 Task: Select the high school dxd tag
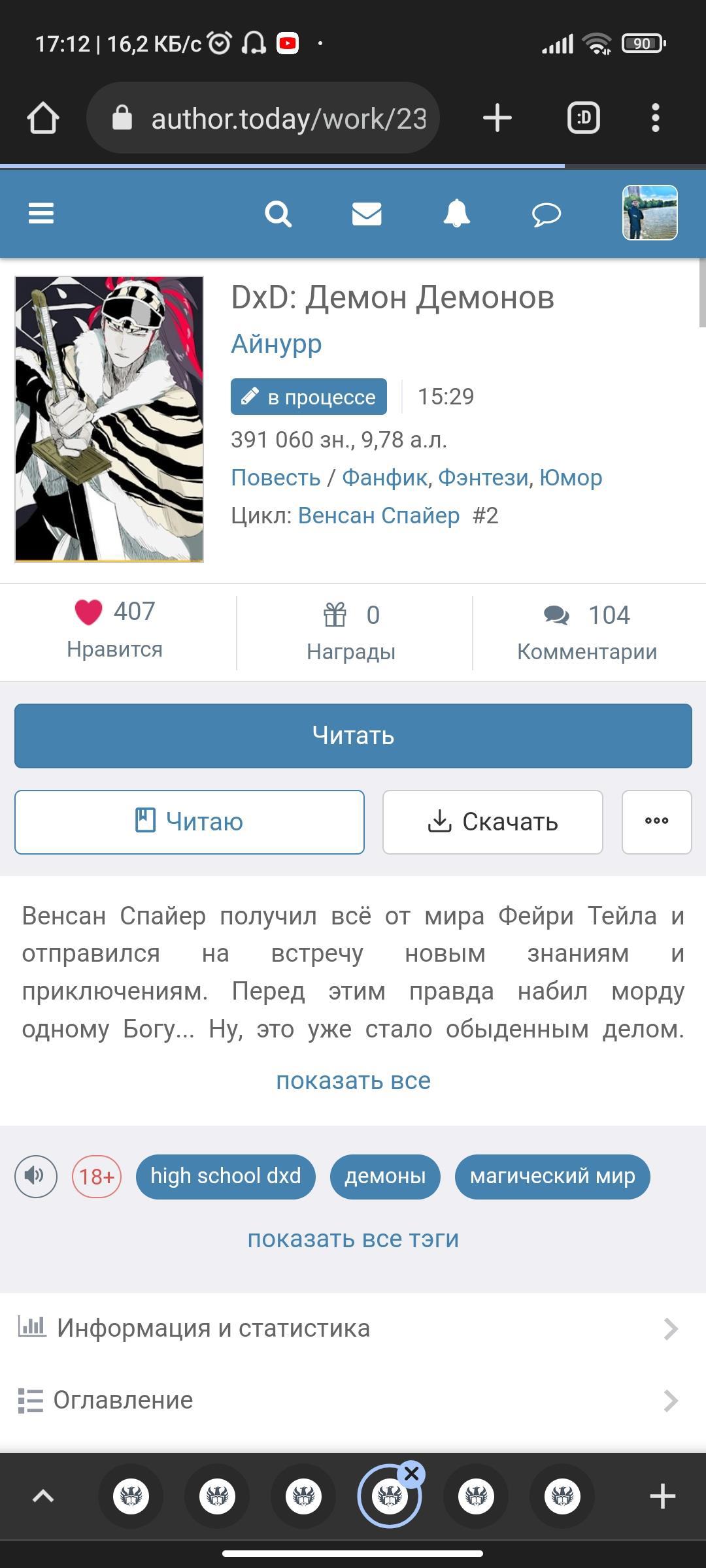point(226,1176)
